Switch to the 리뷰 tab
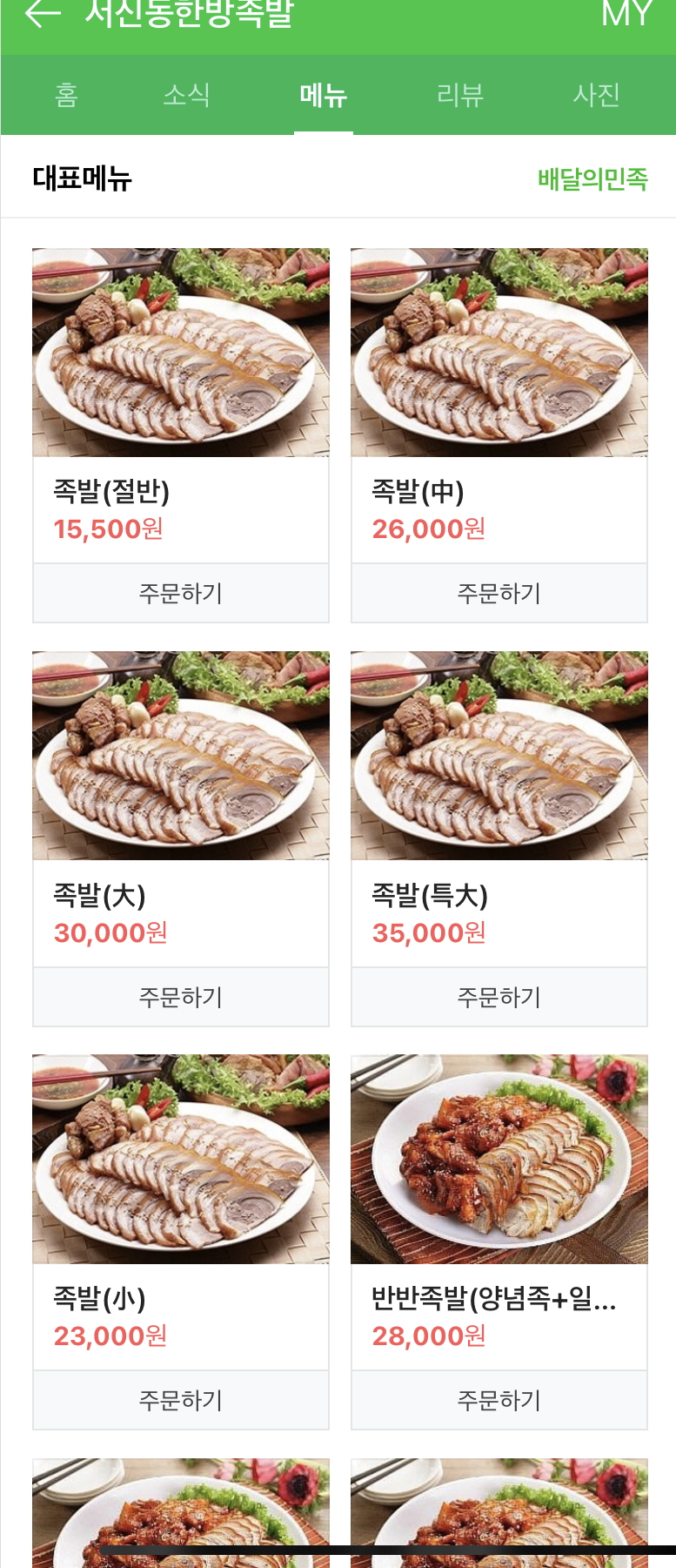The width and height of the screenshot is (676, 1568). click(x=459, y=95)
